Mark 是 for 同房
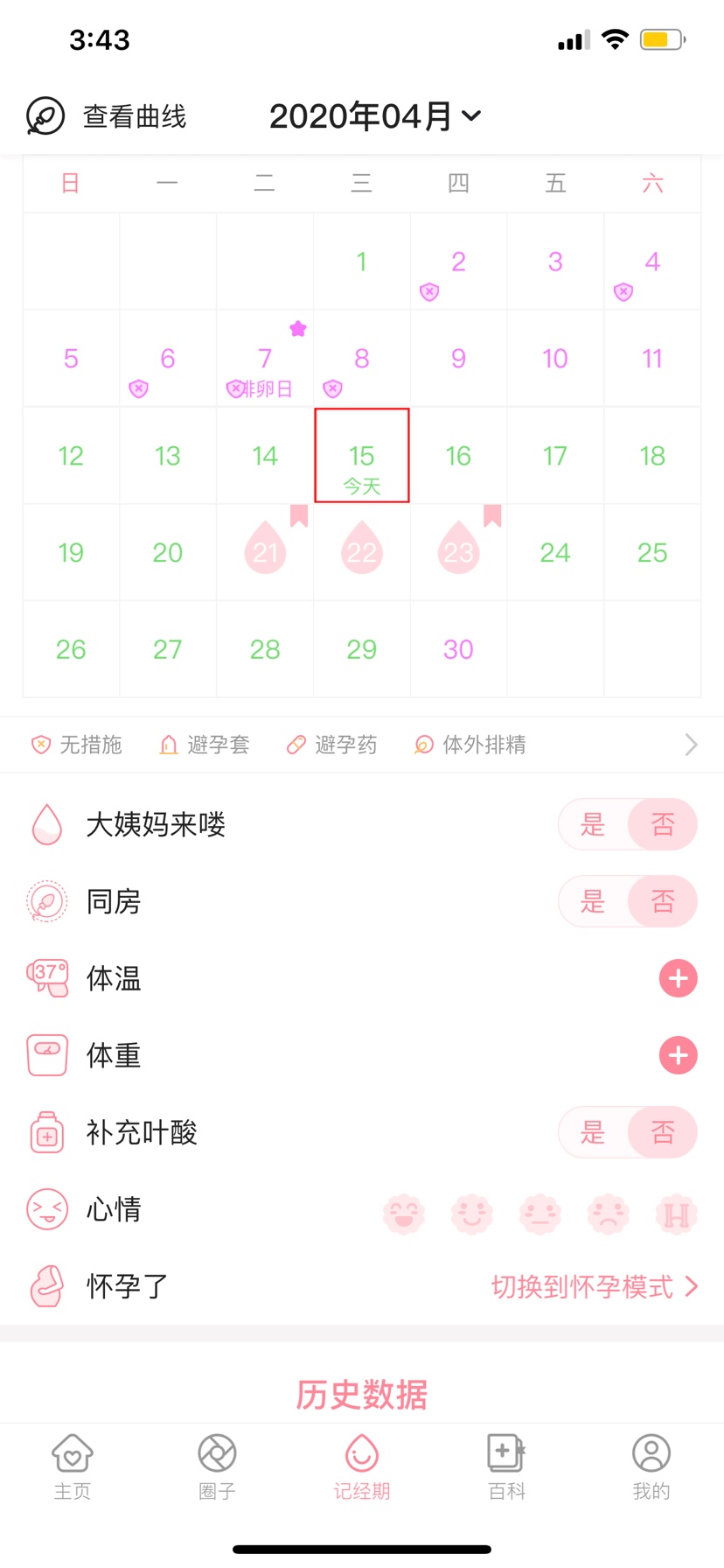Screen dimensions: 724x1568 (x=593, y=901)
